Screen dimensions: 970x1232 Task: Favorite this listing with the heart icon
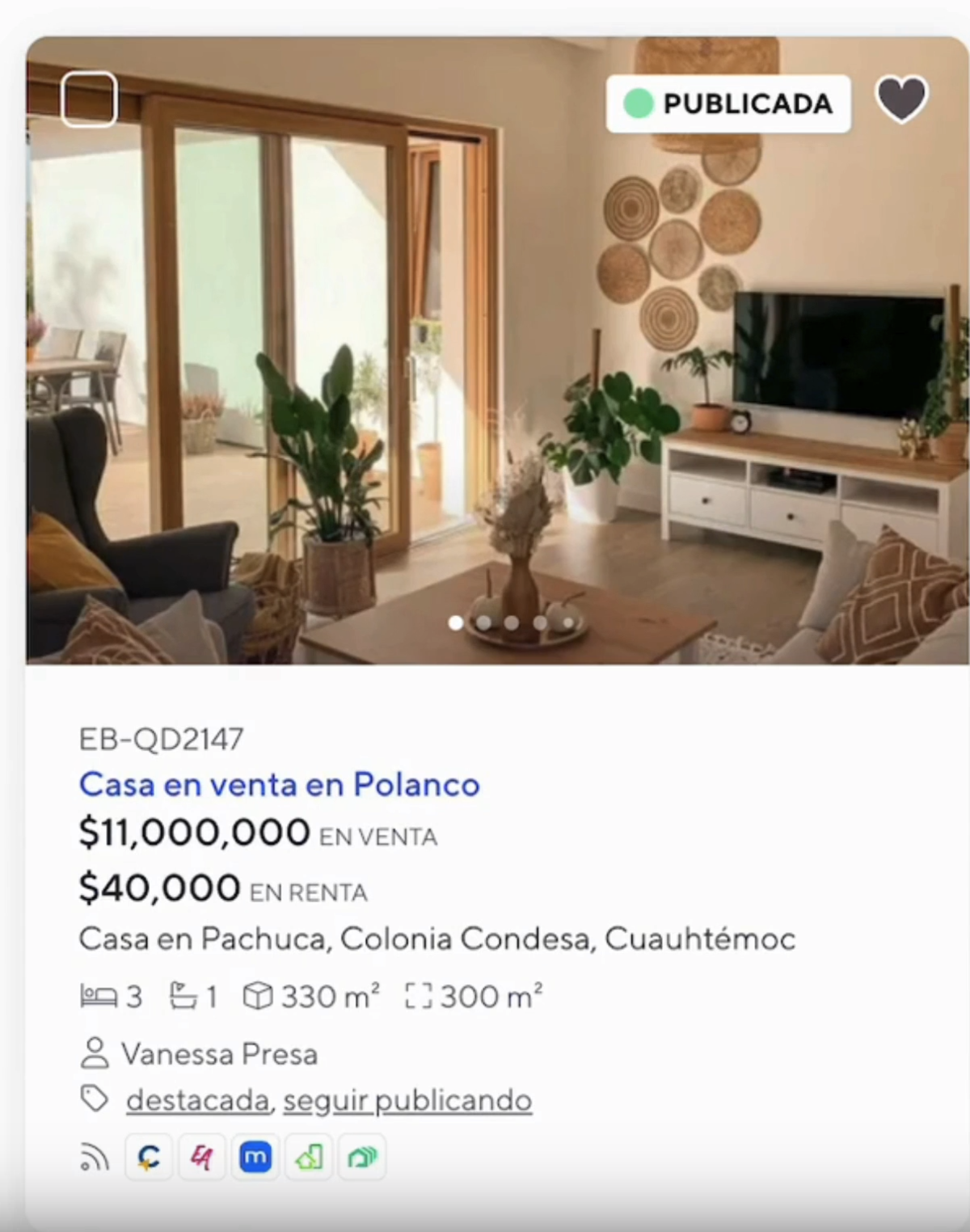click(x=901, y=100)
